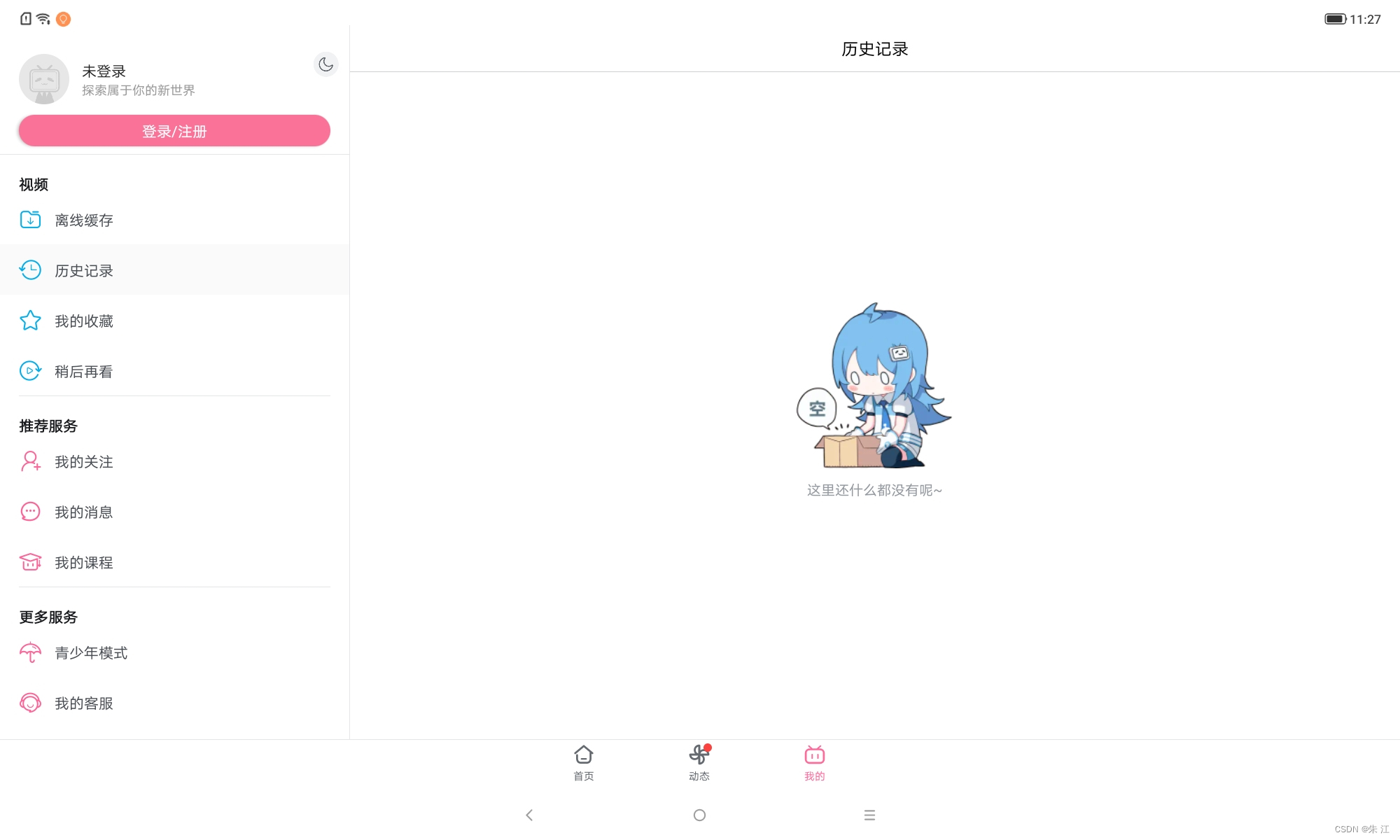Toggle night mode with the moon icon

tap(325, 64)
